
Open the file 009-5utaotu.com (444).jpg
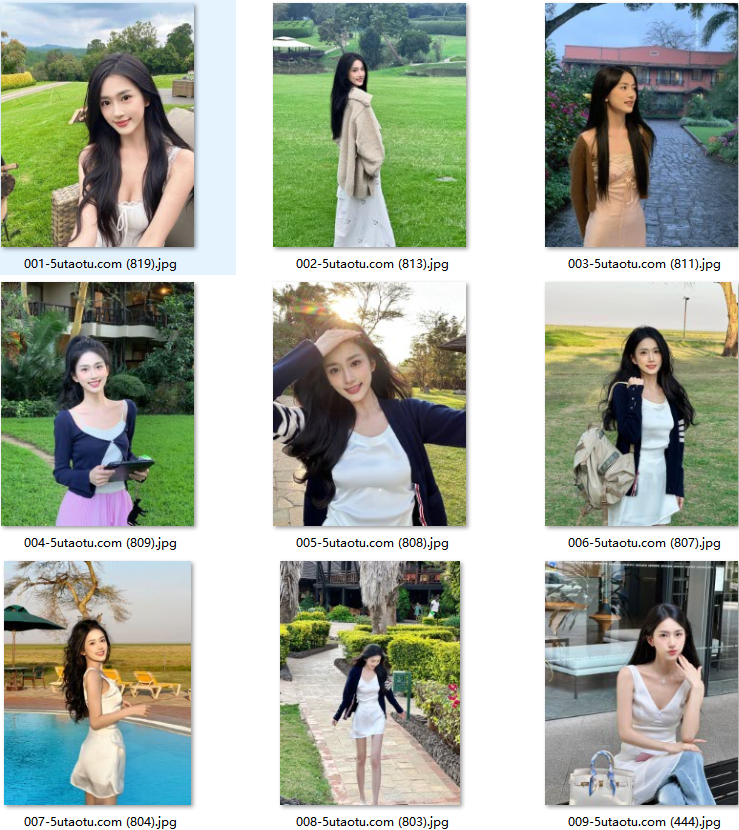[x=641, y=683]
